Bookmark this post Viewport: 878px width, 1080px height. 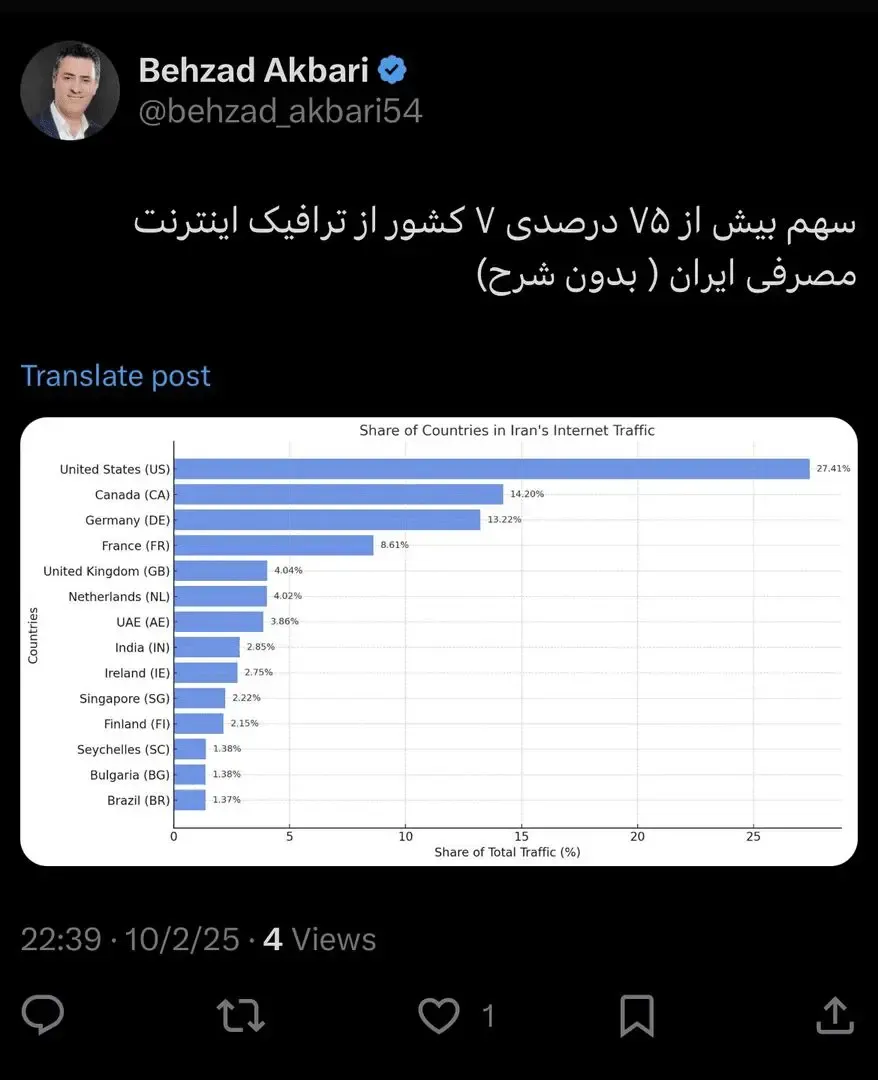pyautogui.click(x=637, y=1016)
